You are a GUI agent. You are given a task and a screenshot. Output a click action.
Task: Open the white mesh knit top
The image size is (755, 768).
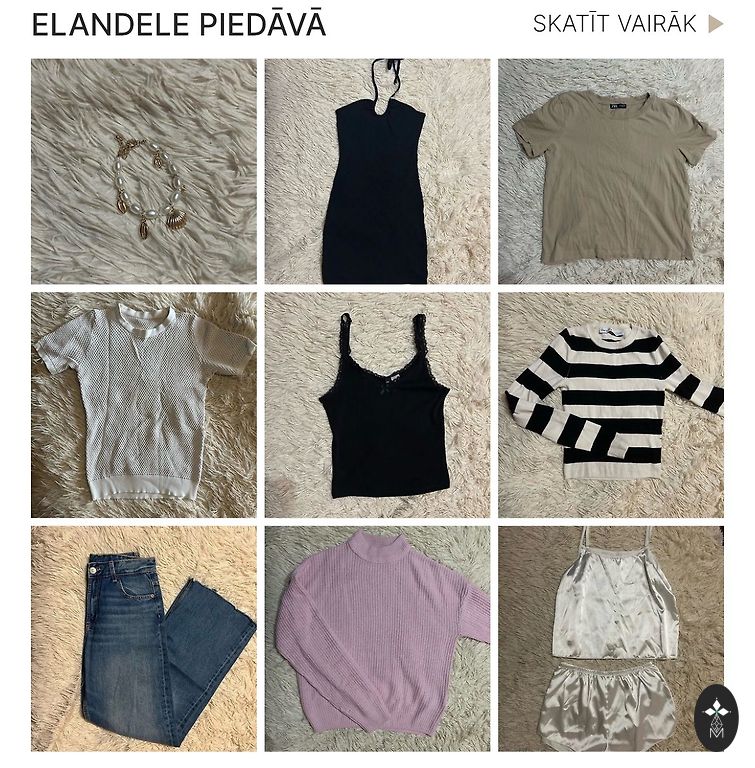point(144,405)
